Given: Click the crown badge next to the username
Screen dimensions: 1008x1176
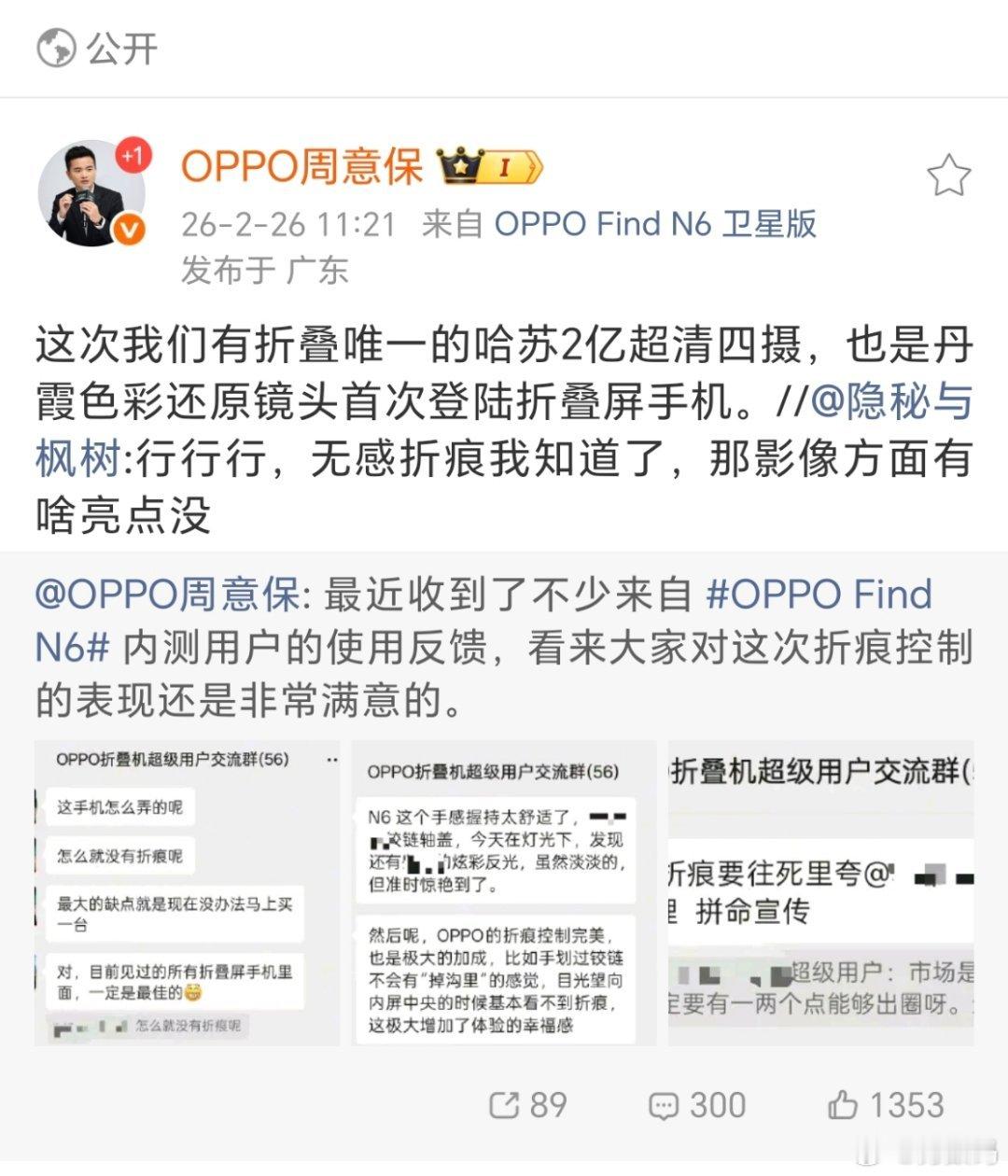Looking at the screenshot, I should 459,166.
